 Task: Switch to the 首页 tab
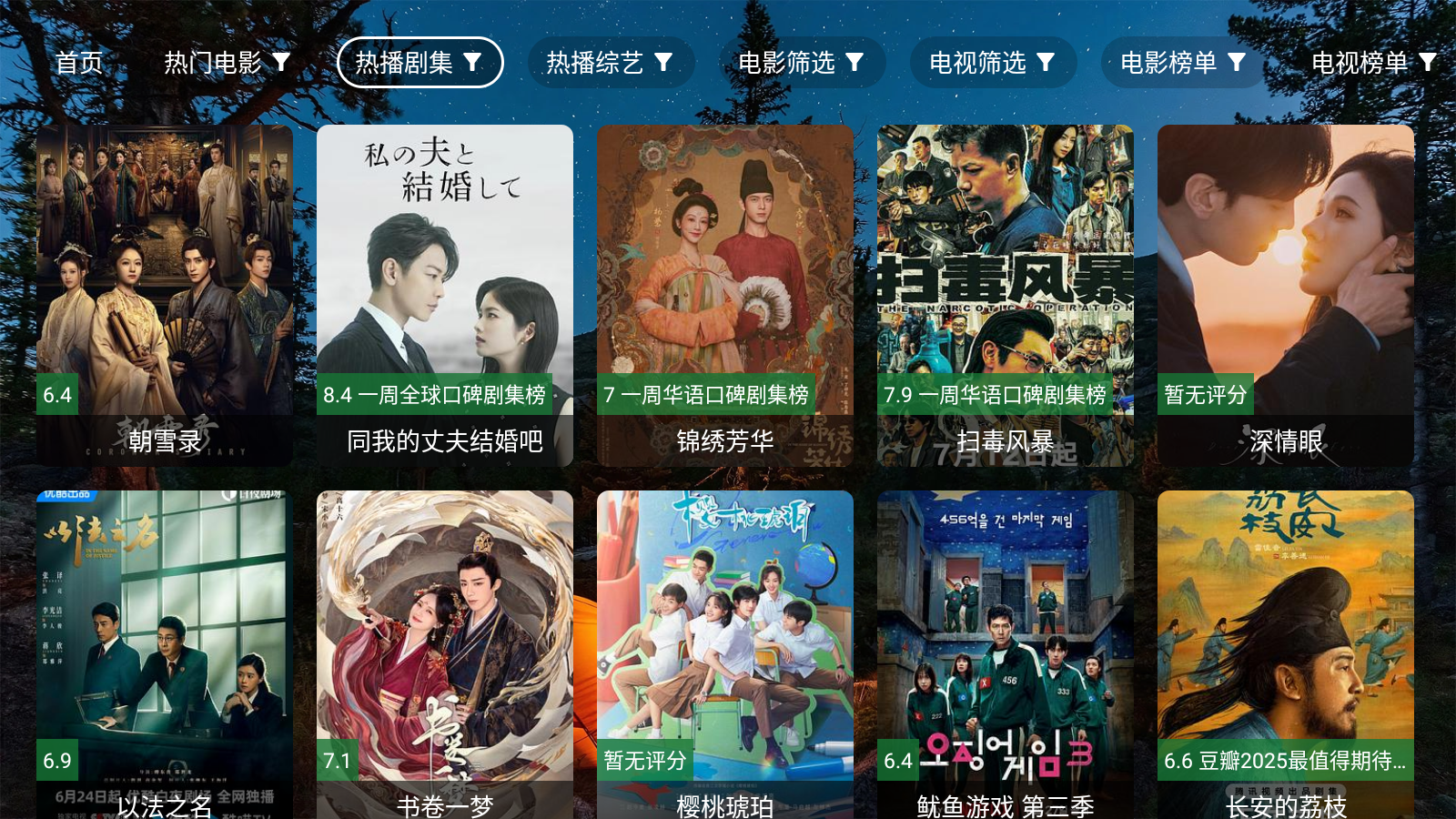click(79, 63)
